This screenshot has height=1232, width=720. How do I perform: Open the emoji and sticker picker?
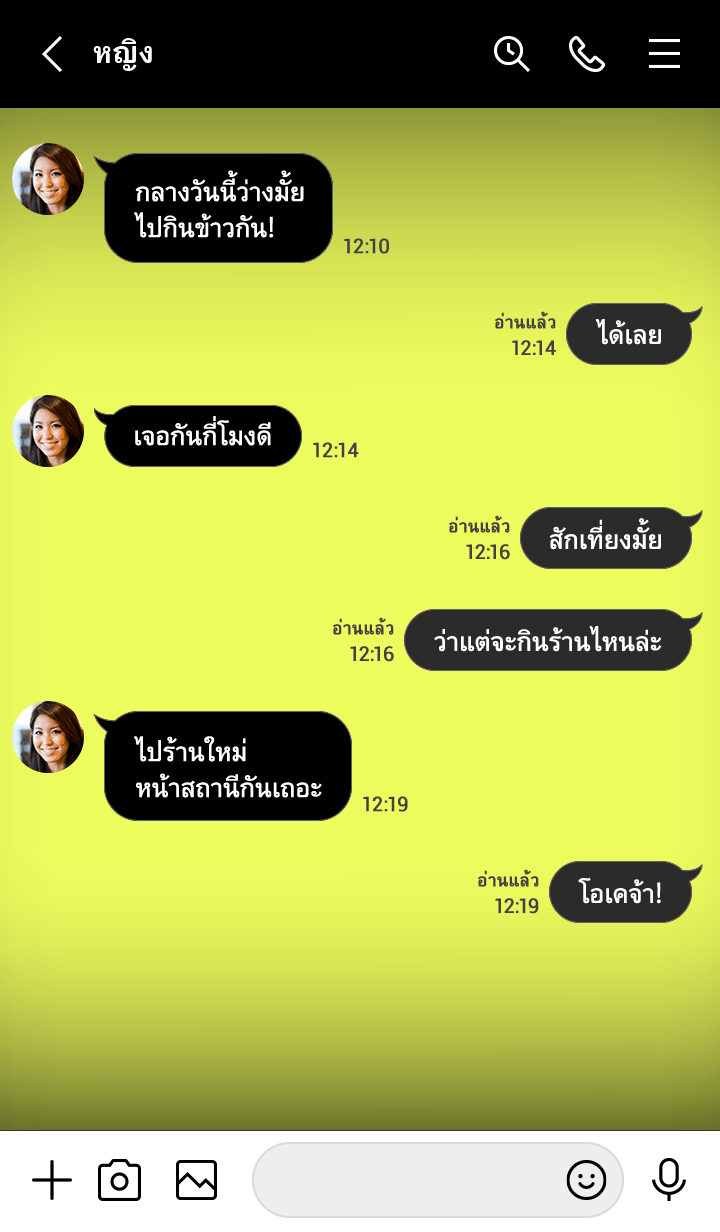pyautogui.click(x=587, y=1181)
